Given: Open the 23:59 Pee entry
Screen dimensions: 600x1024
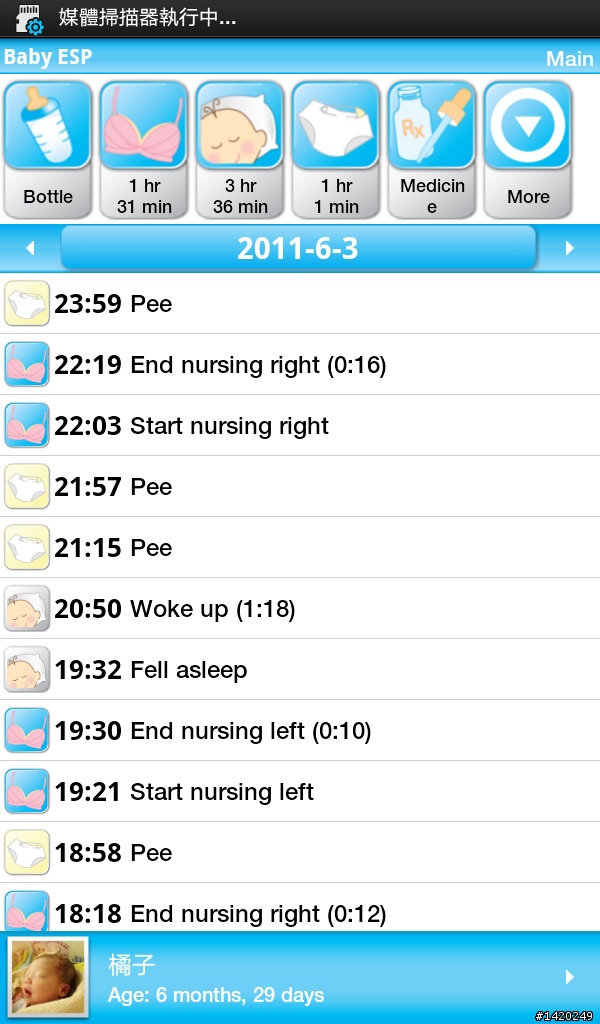Looking at the screenshot, I should [x=300, y=304].
